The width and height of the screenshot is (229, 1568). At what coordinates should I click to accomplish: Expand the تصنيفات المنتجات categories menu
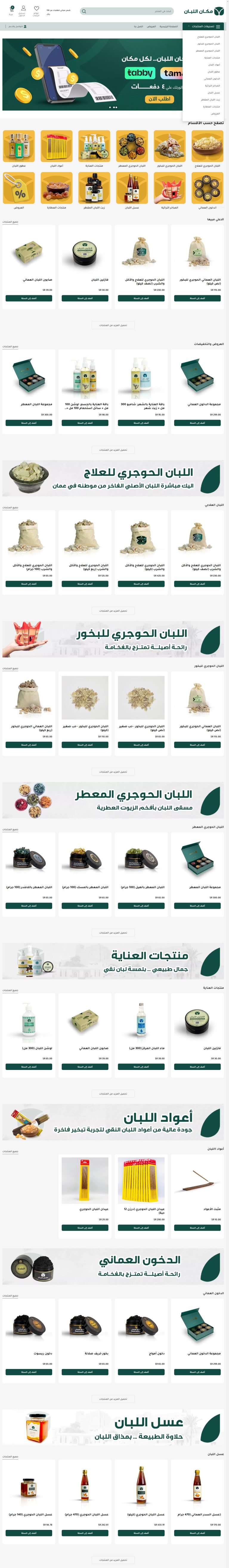tap(204, 27)
